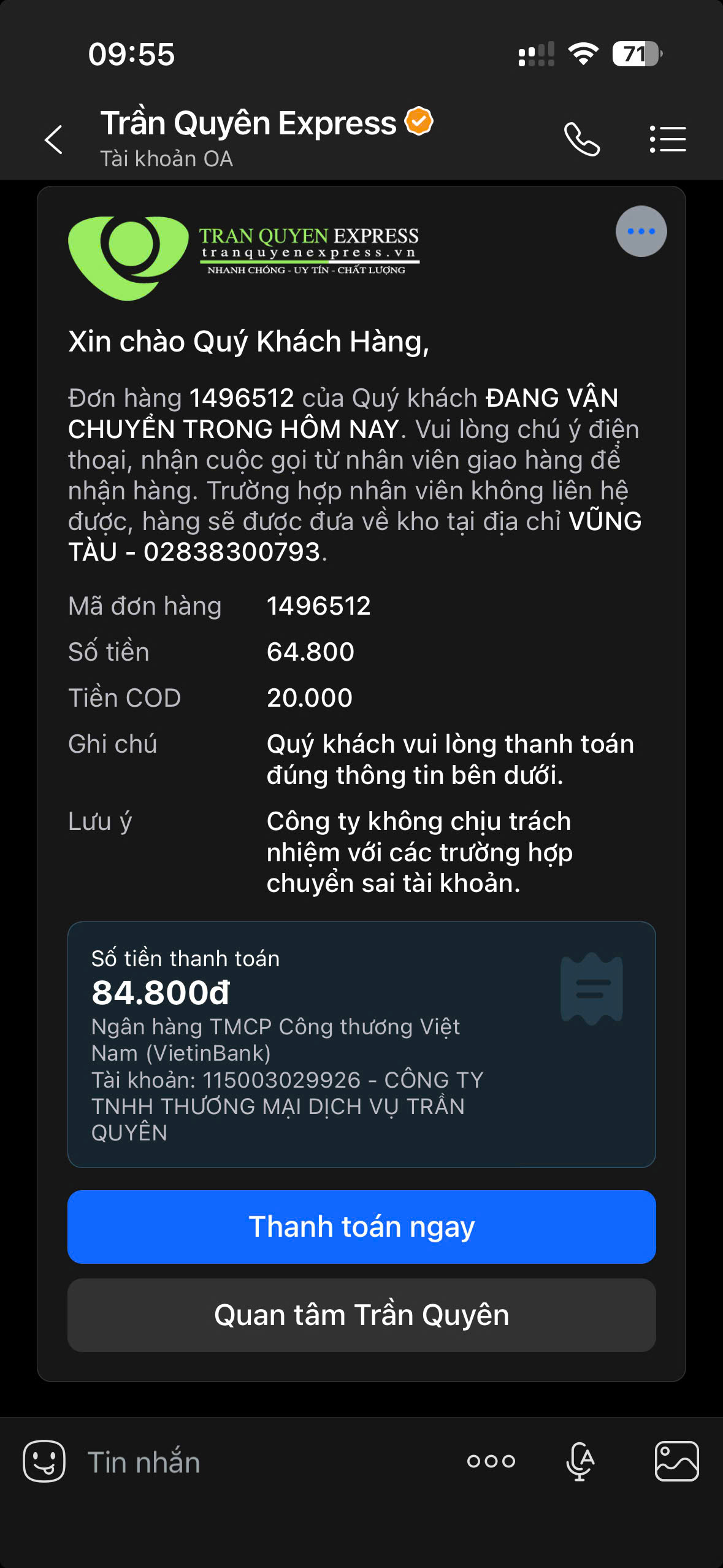The image size is (723, 1568).
Task: Go back from Trần Quyên Express chat
Action: pyautogui.click(x=54, y=139)
